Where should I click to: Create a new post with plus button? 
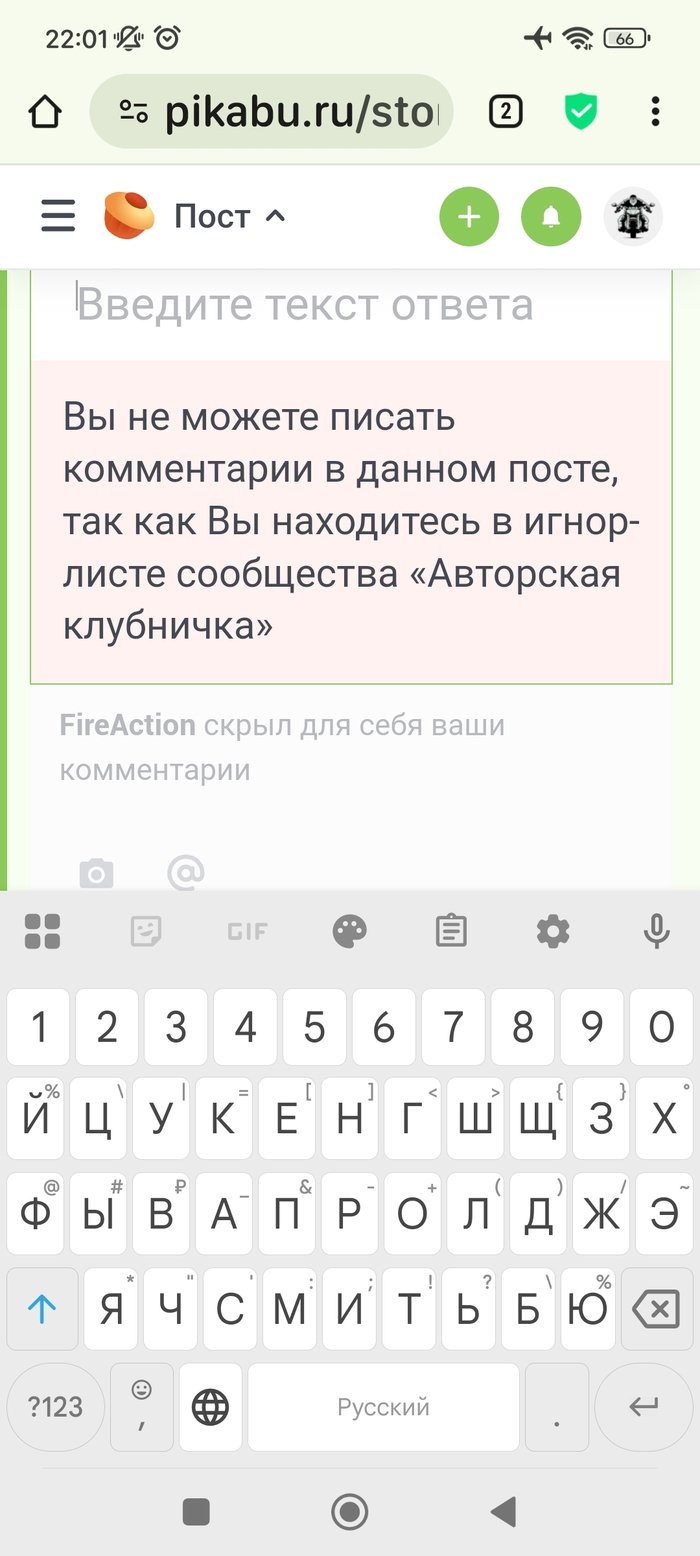(x=469, y=216)
